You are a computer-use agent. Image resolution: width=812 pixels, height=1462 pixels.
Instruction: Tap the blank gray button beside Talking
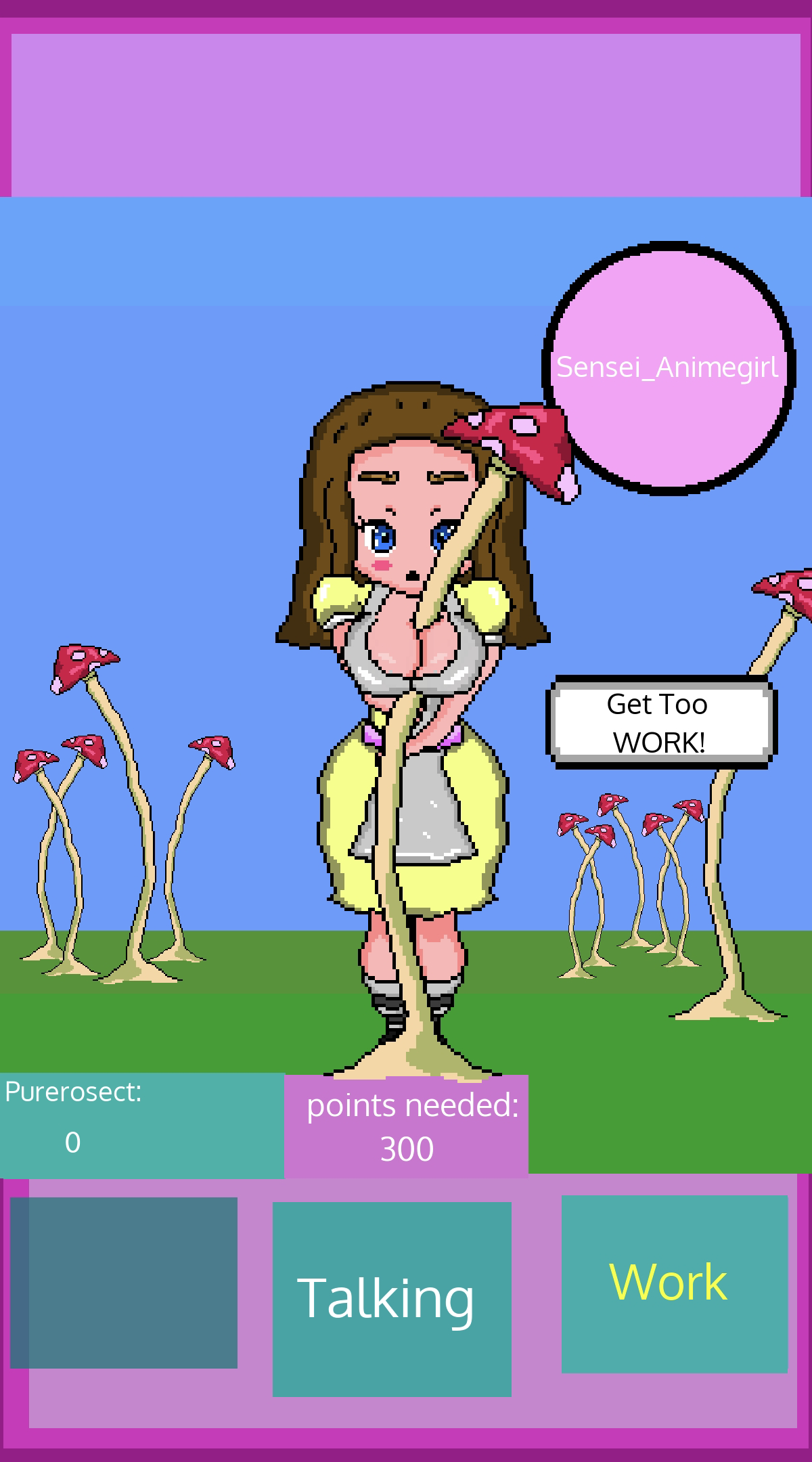[x=124, y=1283]
